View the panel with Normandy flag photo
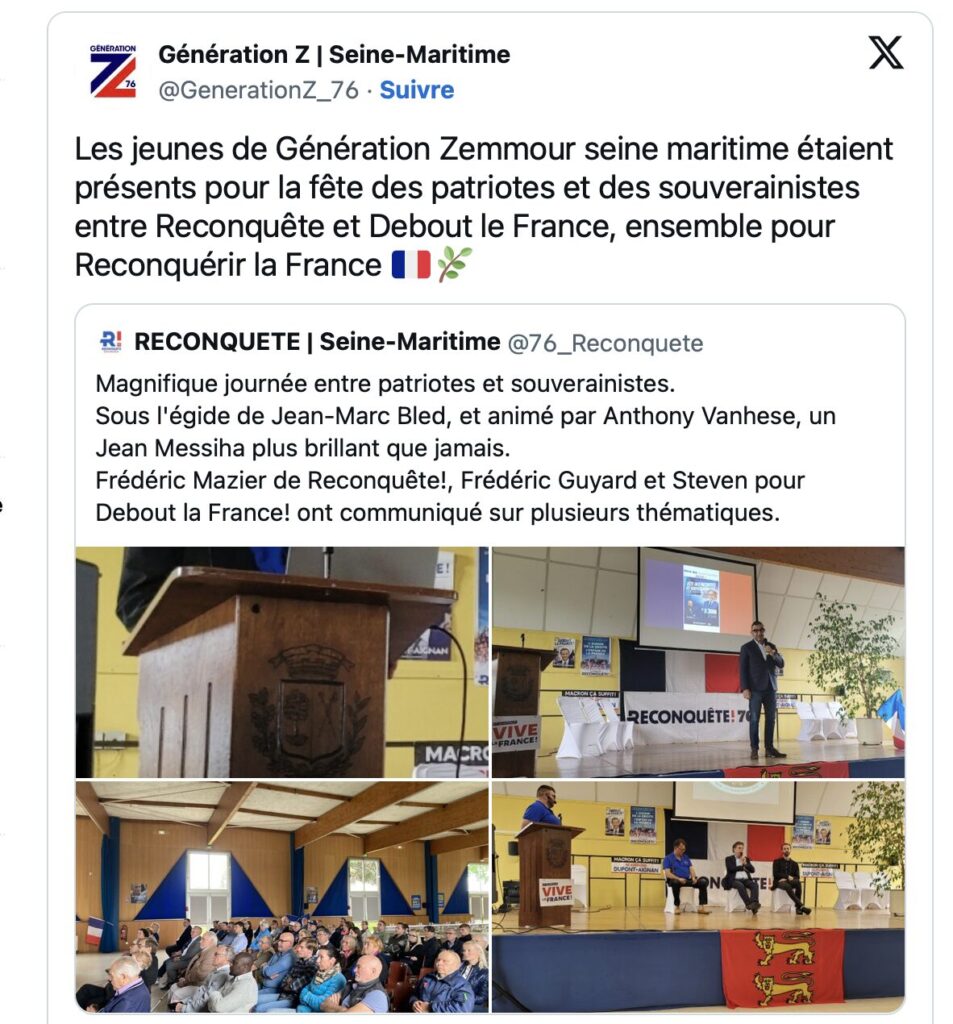This screenshot has width=953, height=1024. click(698, 897)
